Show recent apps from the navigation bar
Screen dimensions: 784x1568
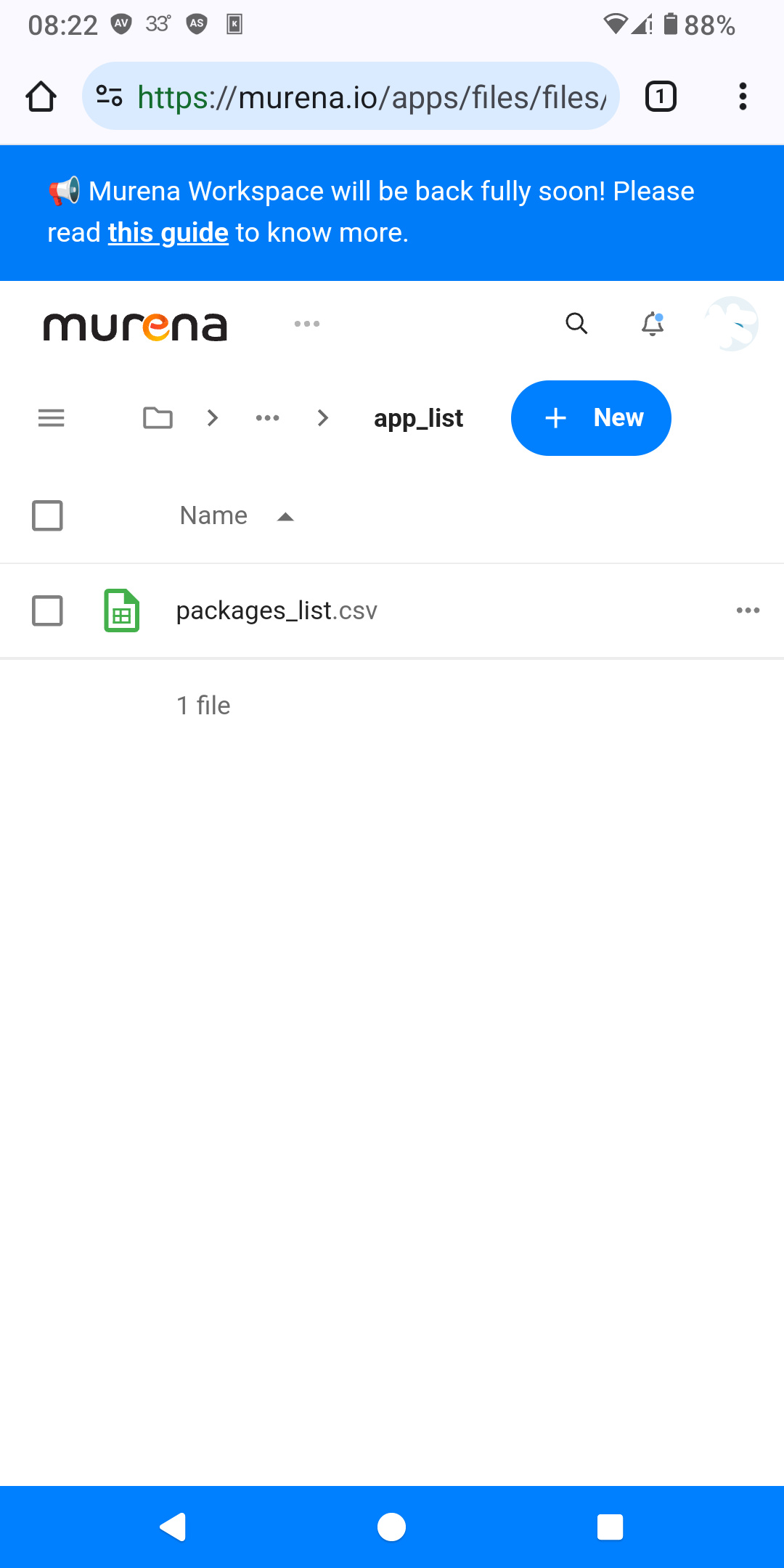[610, 1527]
